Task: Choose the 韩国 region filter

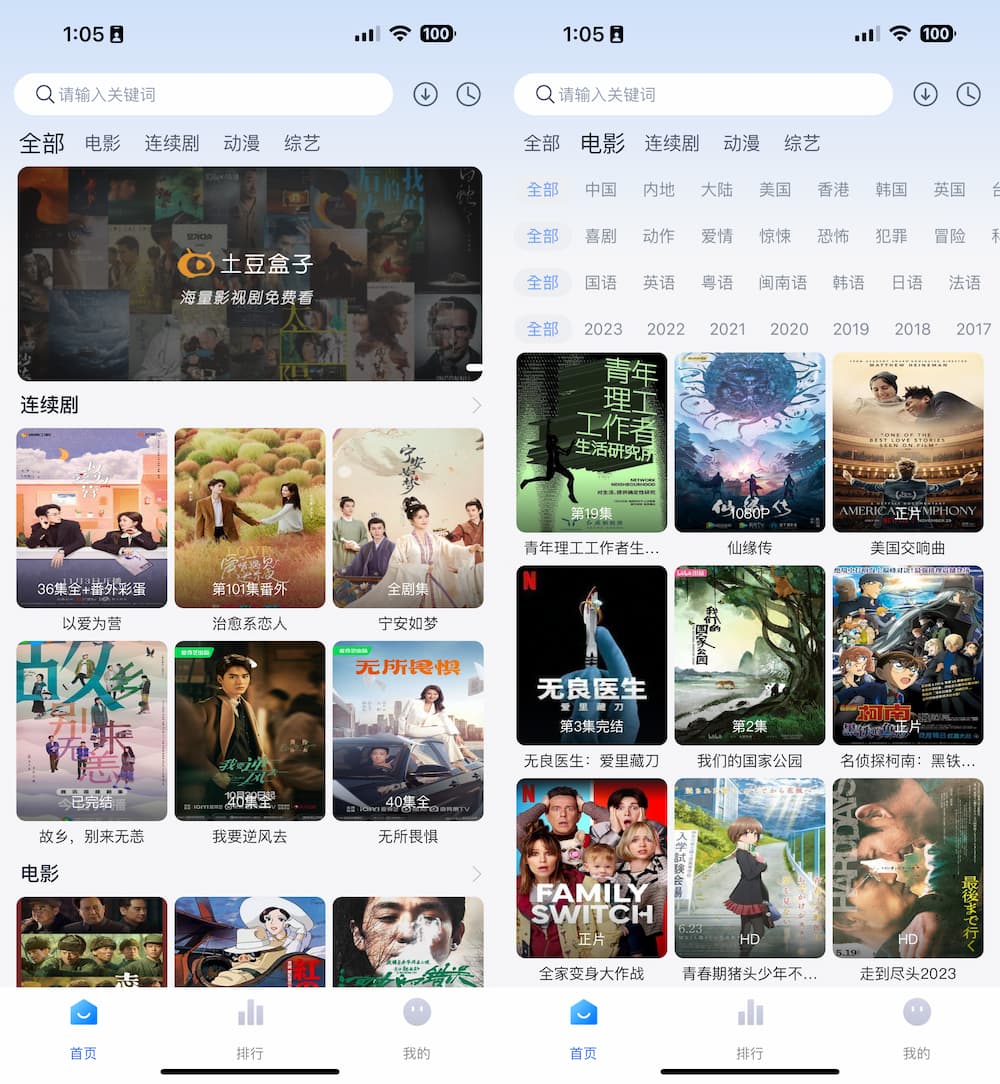Action: click(891, 189)
